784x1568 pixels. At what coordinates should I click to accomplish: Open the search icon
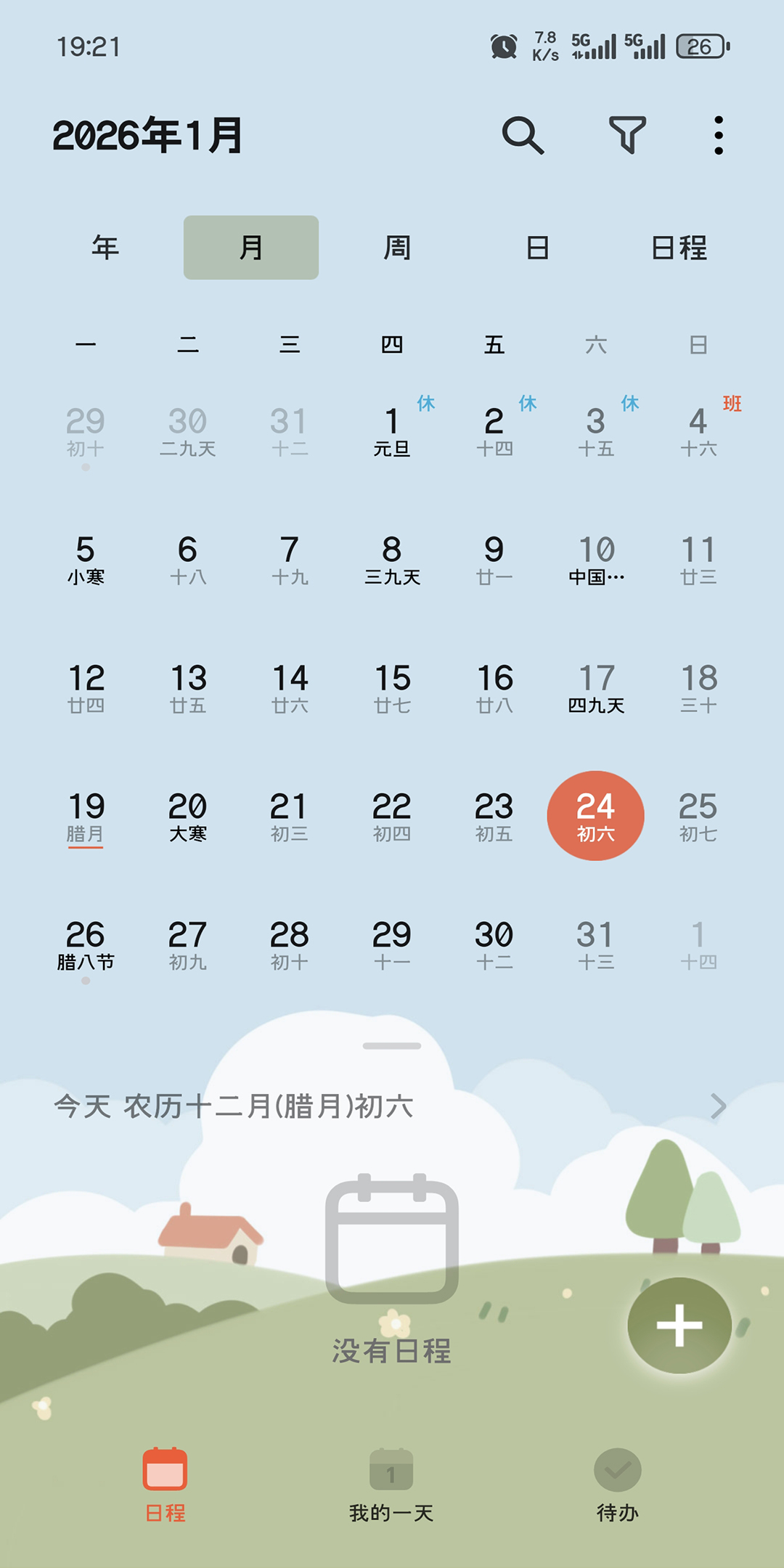(x=523, y=135)
